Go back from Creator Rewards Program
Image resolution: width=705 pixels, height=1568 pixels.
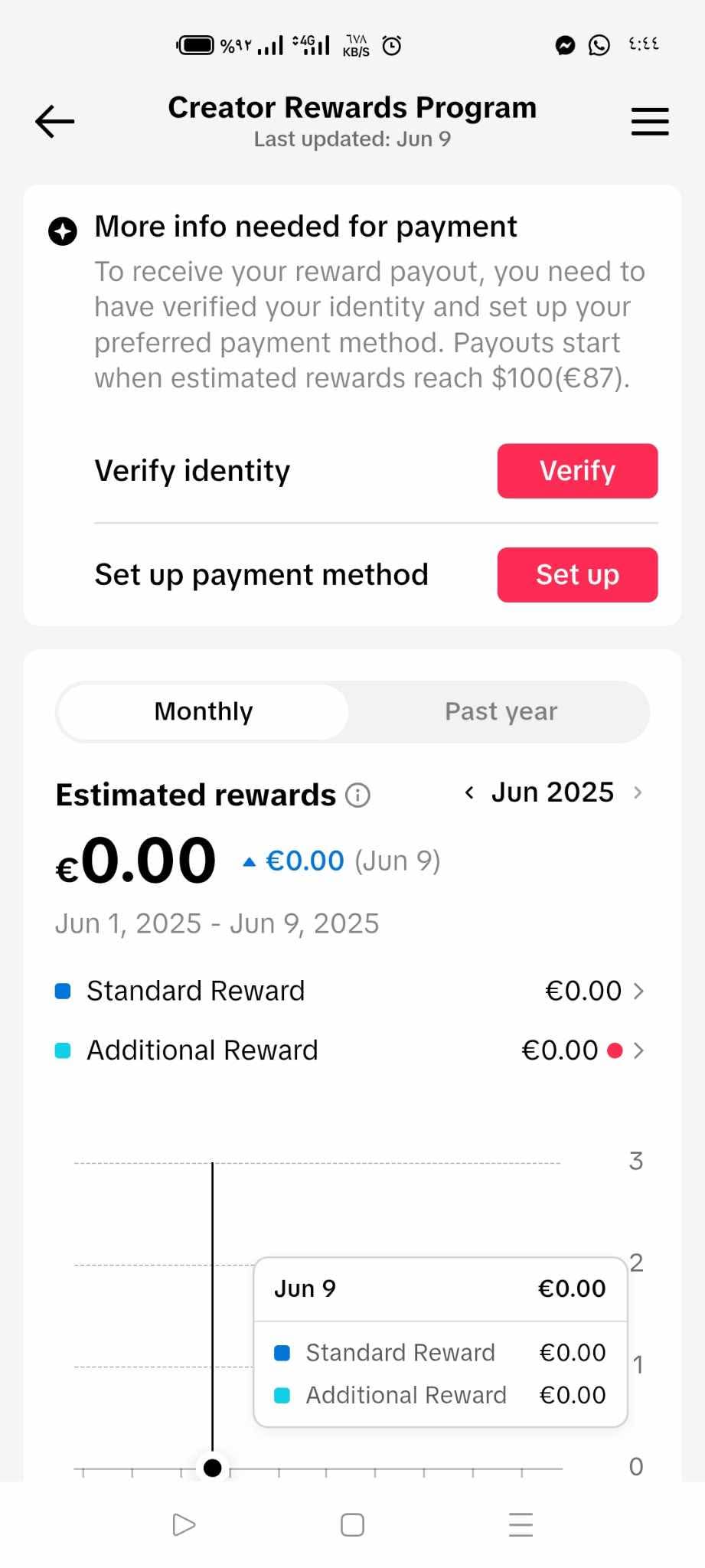click(55, 122)
